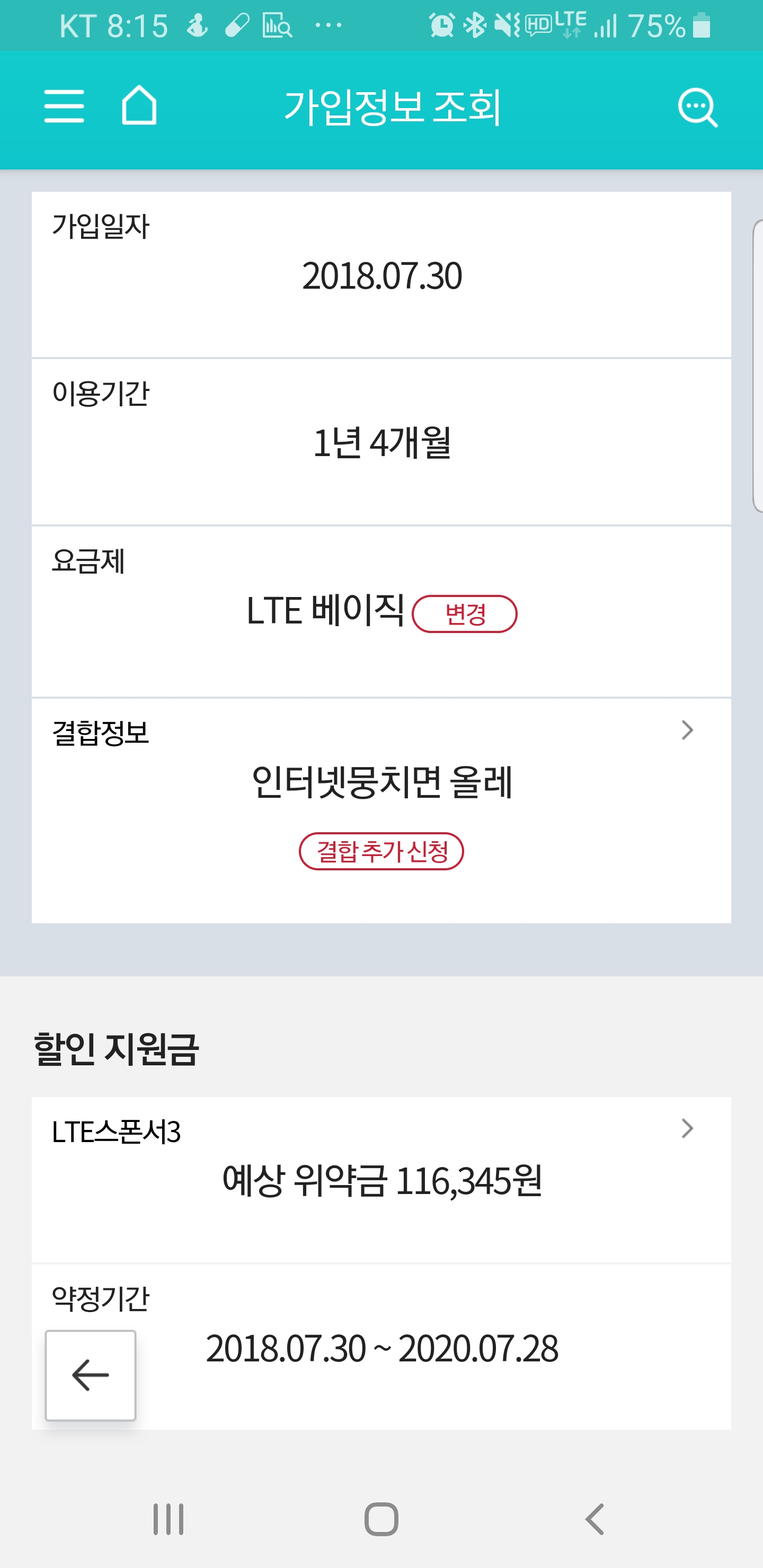Image resolution: width=763 pixels, height=1568 pixels.
Task: Open recent apps from the navigation bar
Action: tap(168, 1519)
